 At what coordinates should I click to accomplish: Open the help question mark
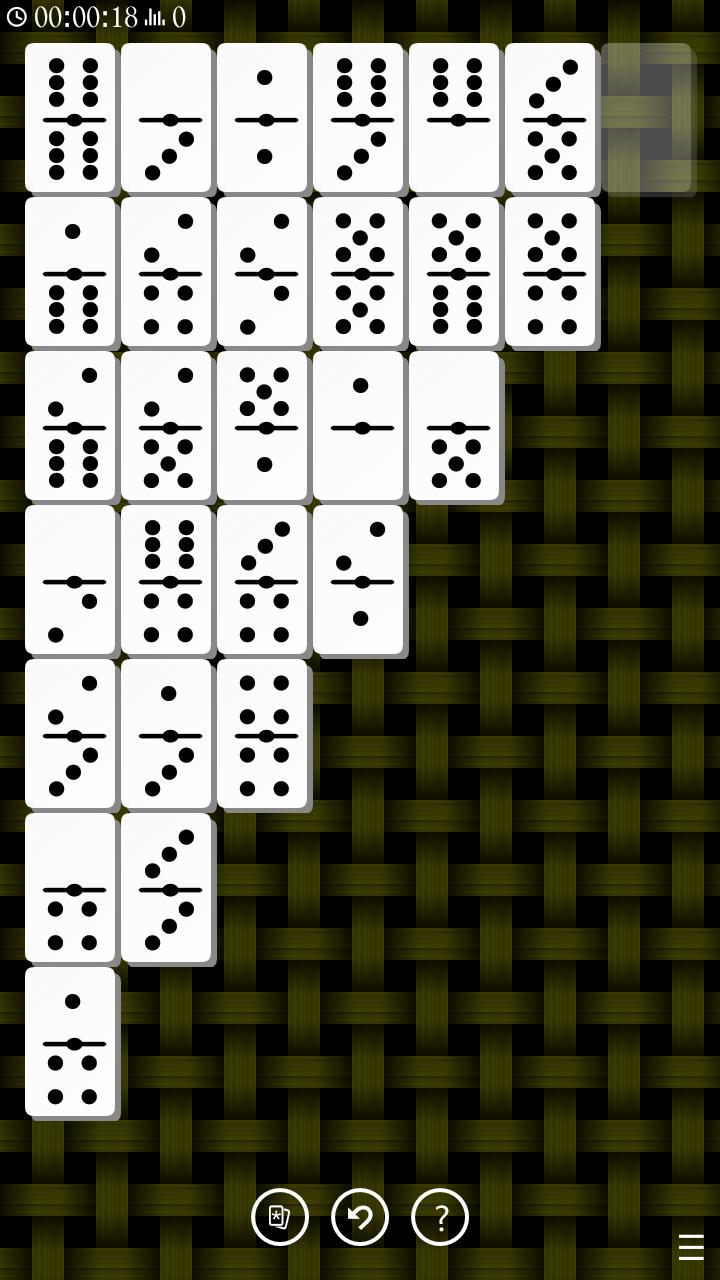coord(440,1217)
